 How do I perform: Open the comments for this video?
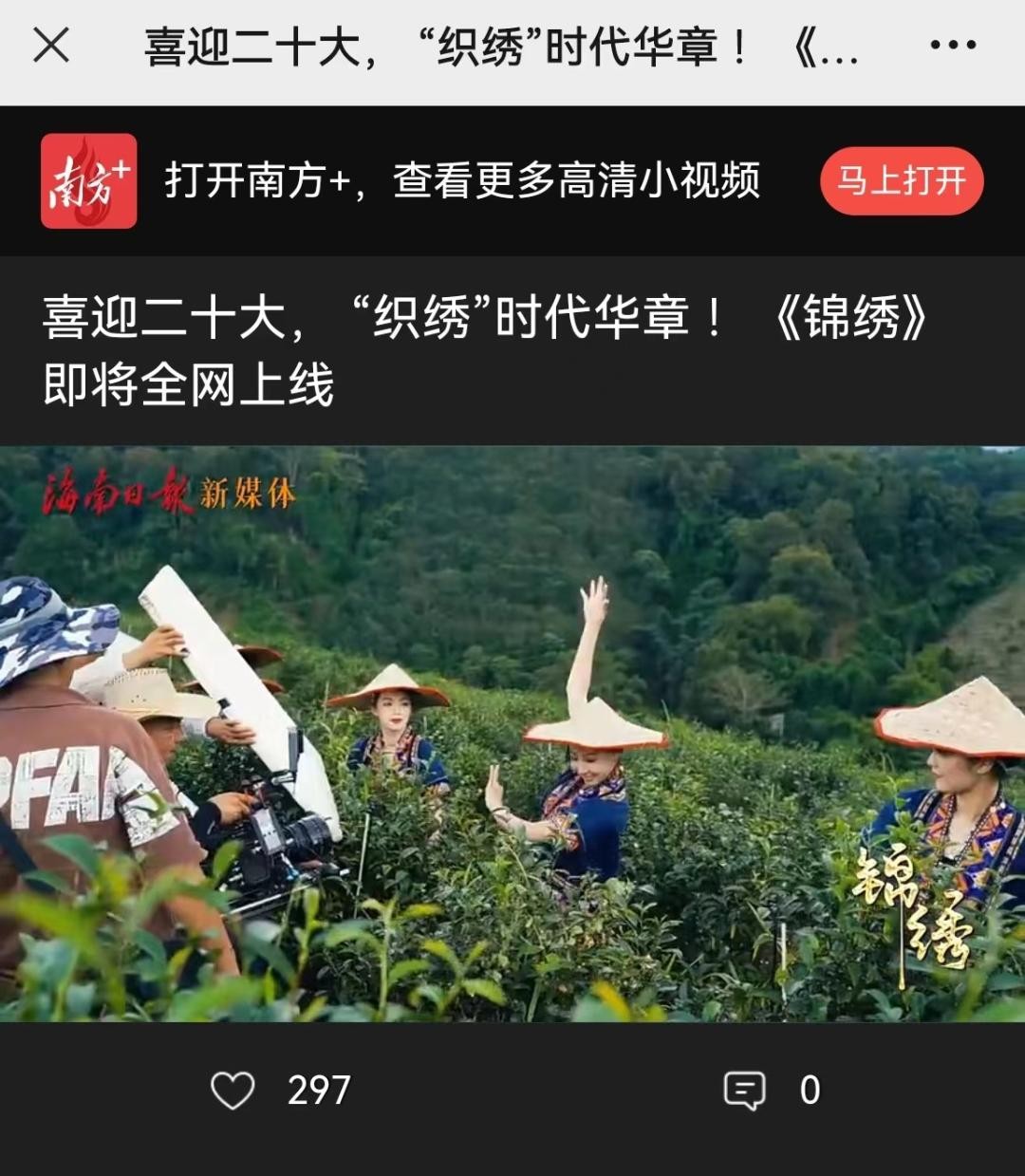click(x=744, y=1090)
